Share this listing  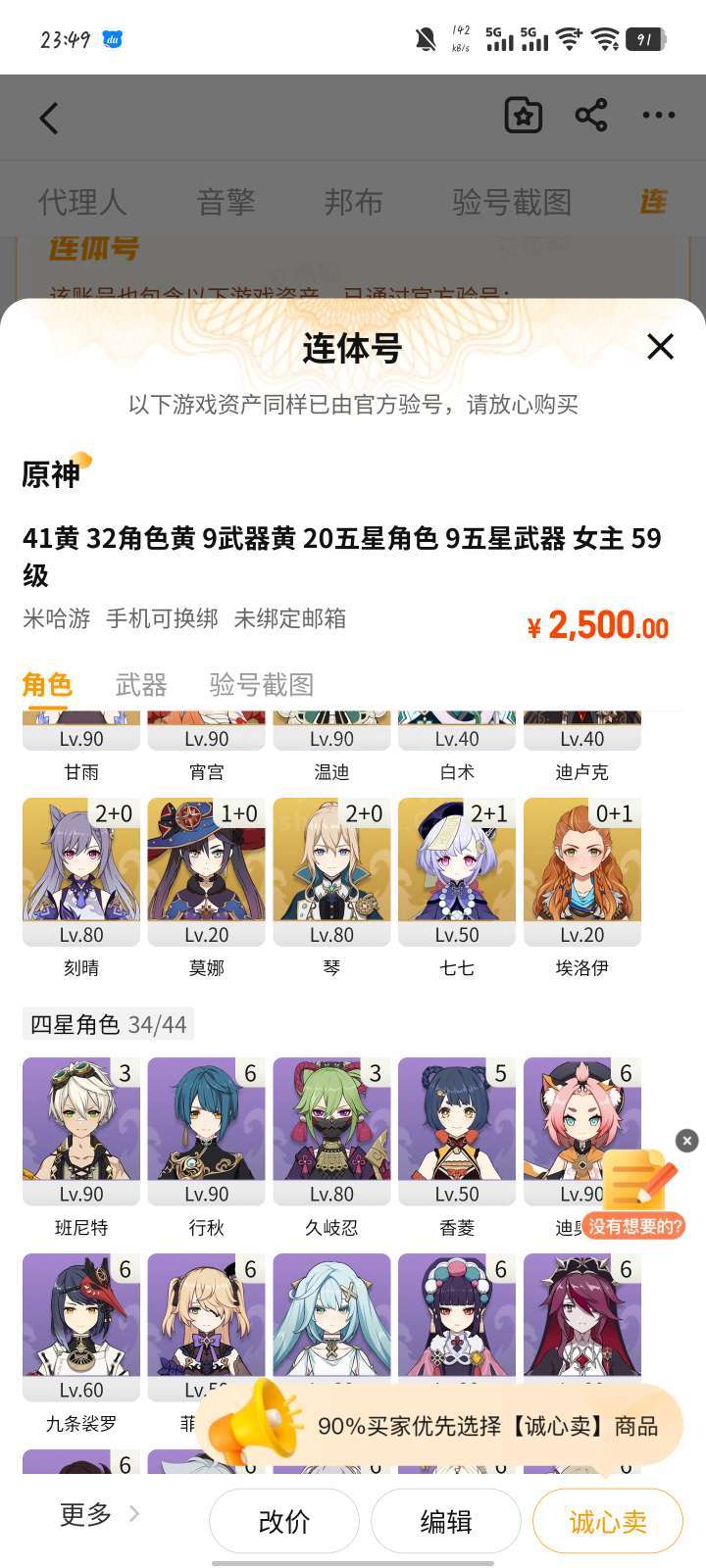(591, 116)
